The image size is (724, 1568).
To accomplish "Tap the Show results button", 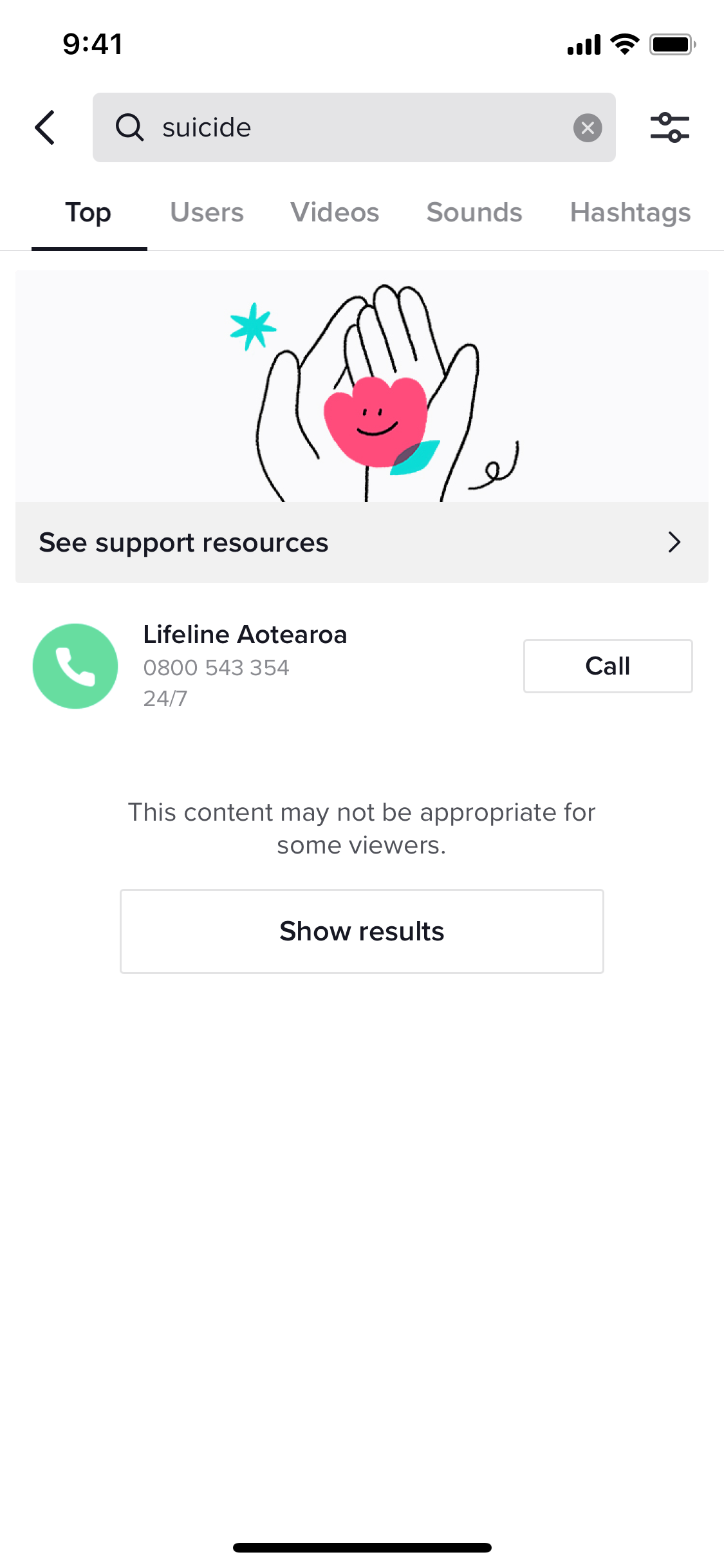I will [x=362, y=931].
